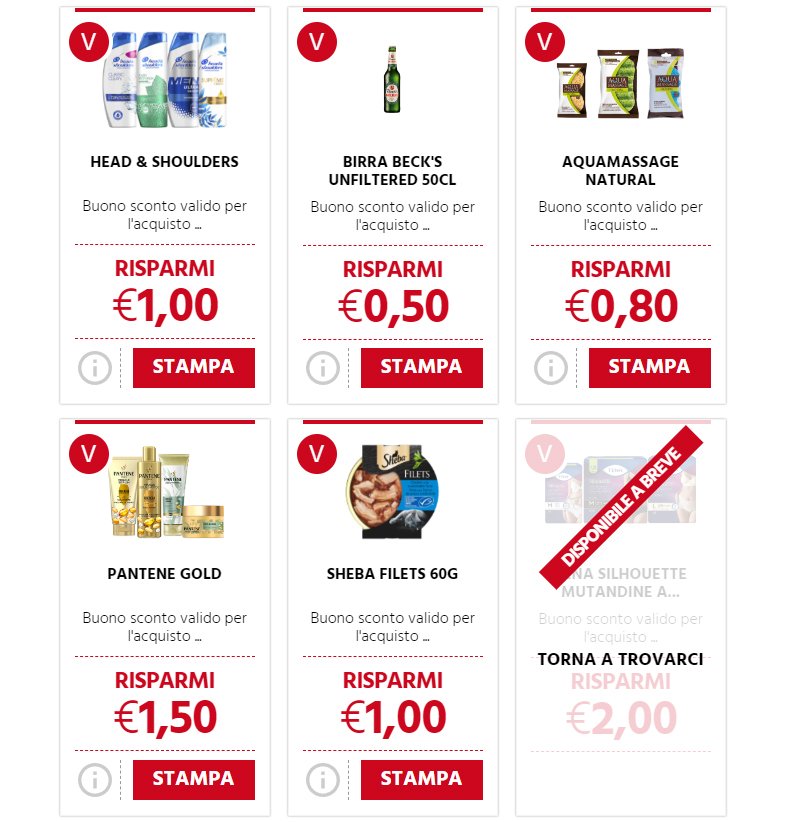The height and width of the screenshot is (822, 786).
Task: Open the Pantene Gold product image
Action: point(165,493)
